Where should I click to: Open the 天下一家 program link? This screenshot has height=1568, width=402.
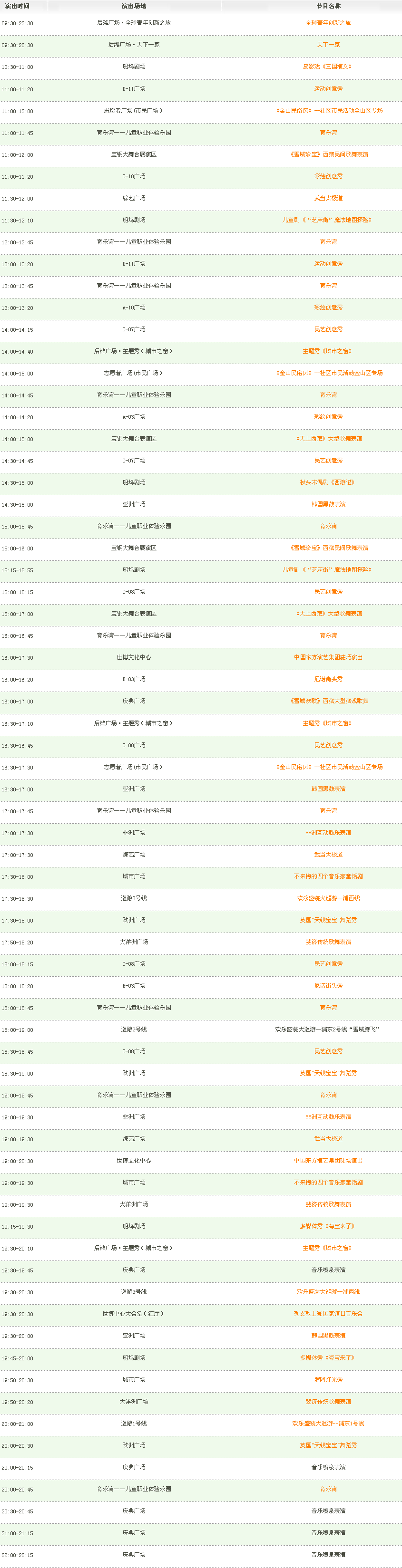pyautogui.click(x=328, y=45)
